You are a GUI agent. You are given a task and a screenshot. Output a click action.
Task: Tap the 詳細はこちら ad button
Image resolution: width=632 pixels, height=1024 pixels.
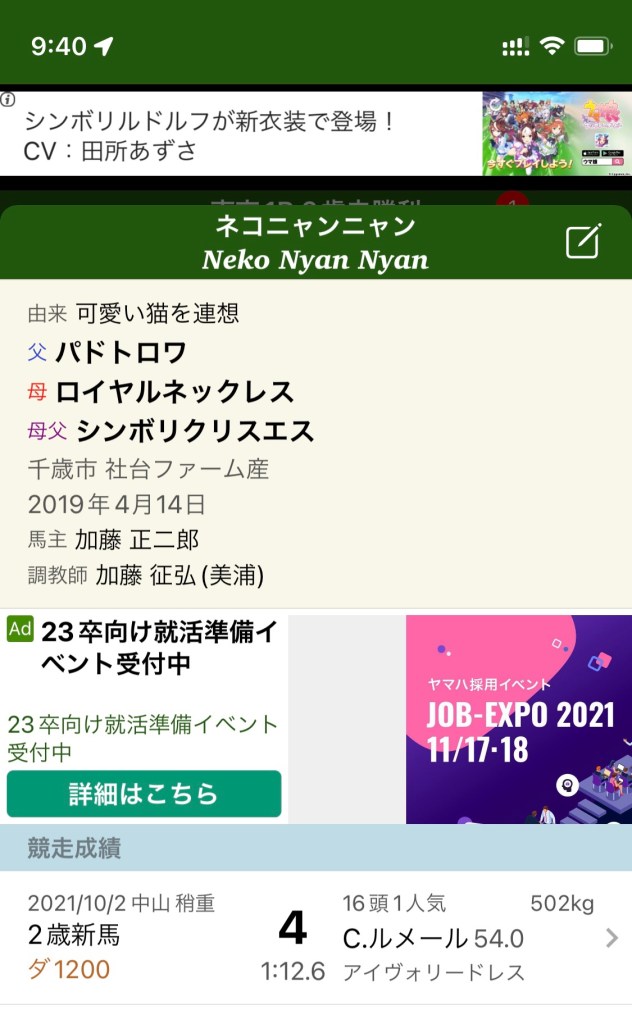pyautogui.click(x=144, y=794)
